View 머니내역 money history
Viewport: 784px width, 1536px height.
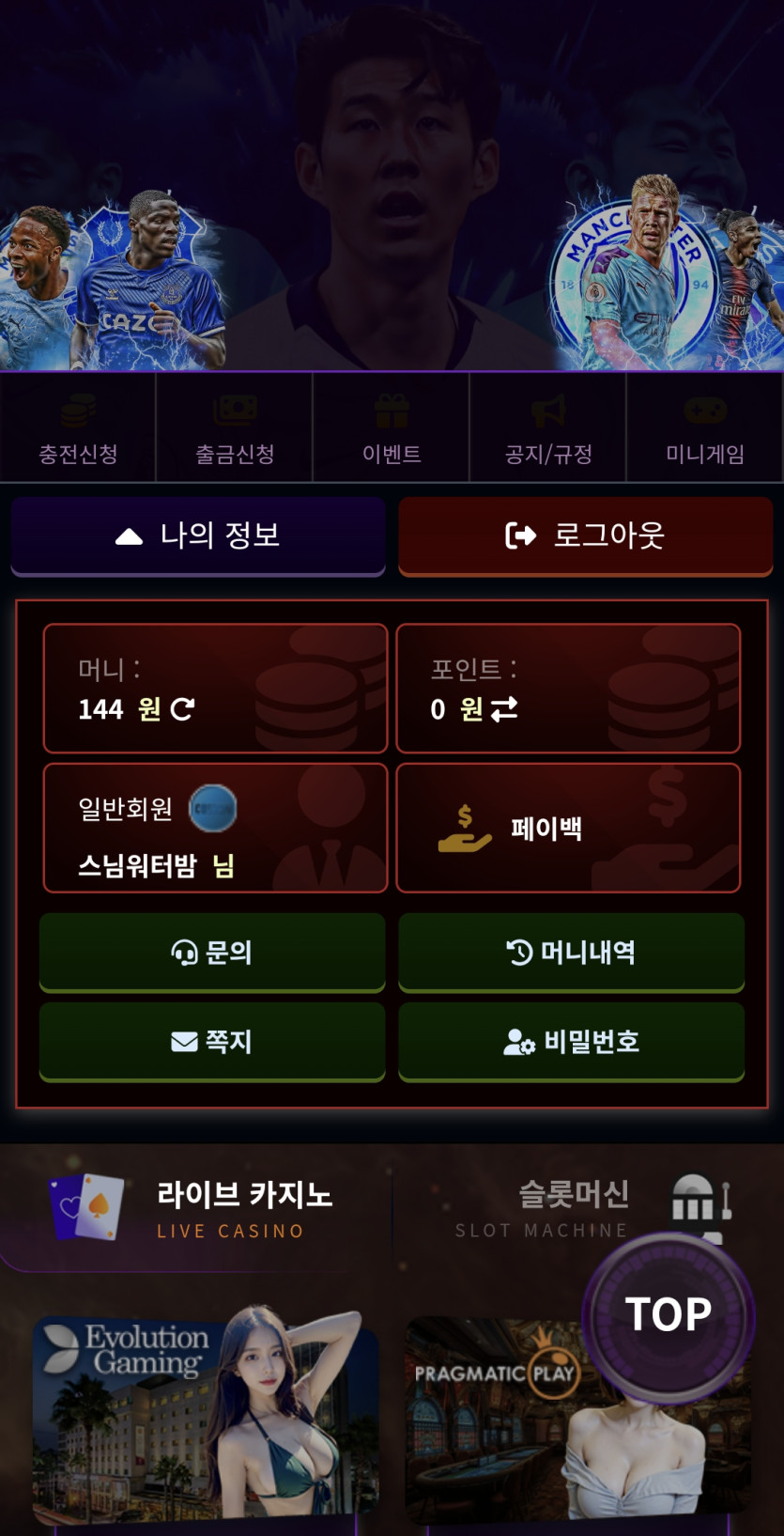pyautogui.click(x=571, y=952)
